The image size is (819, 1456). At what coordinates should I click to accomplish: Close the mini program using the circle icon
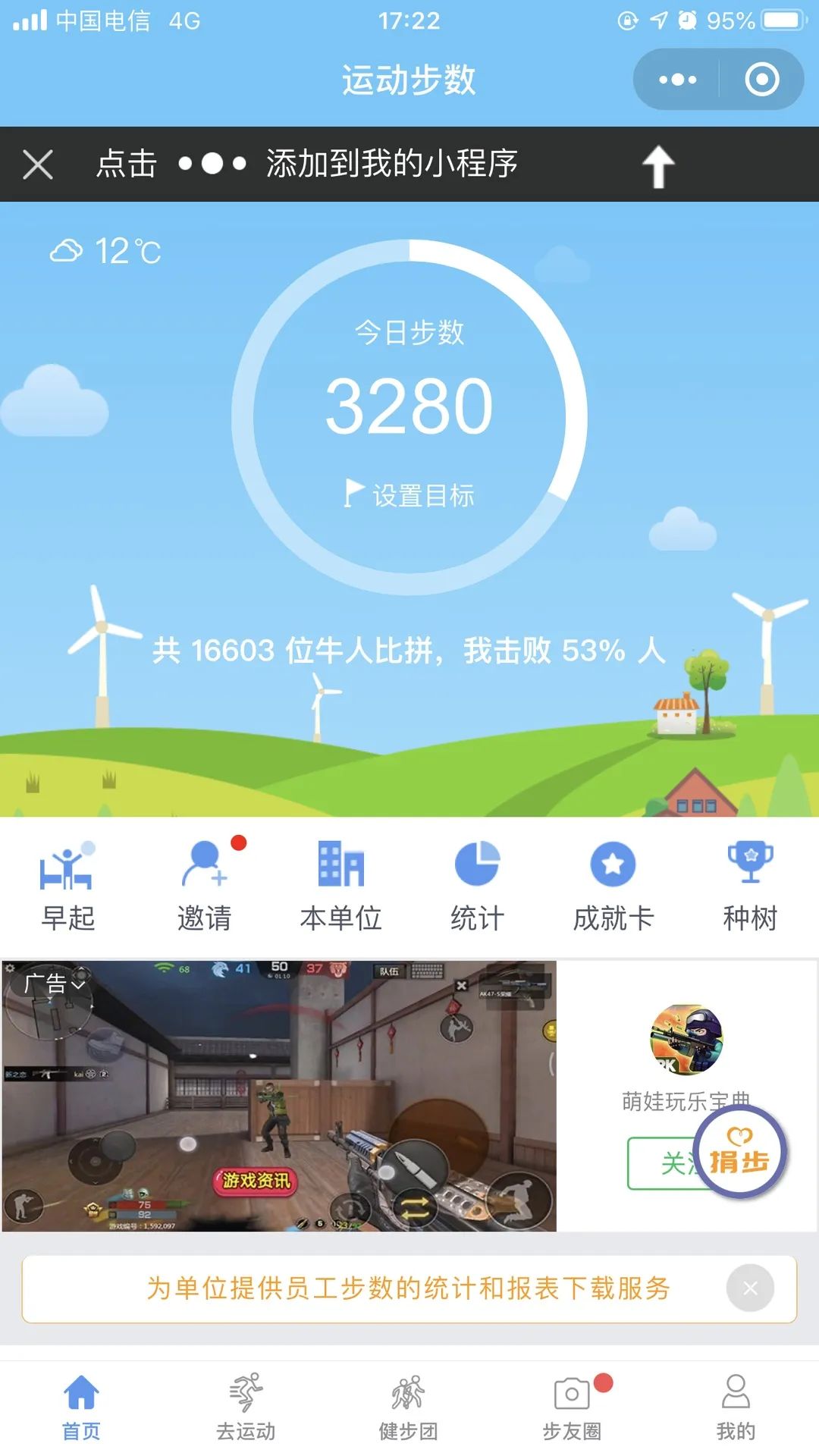click(x=761, y=80)
